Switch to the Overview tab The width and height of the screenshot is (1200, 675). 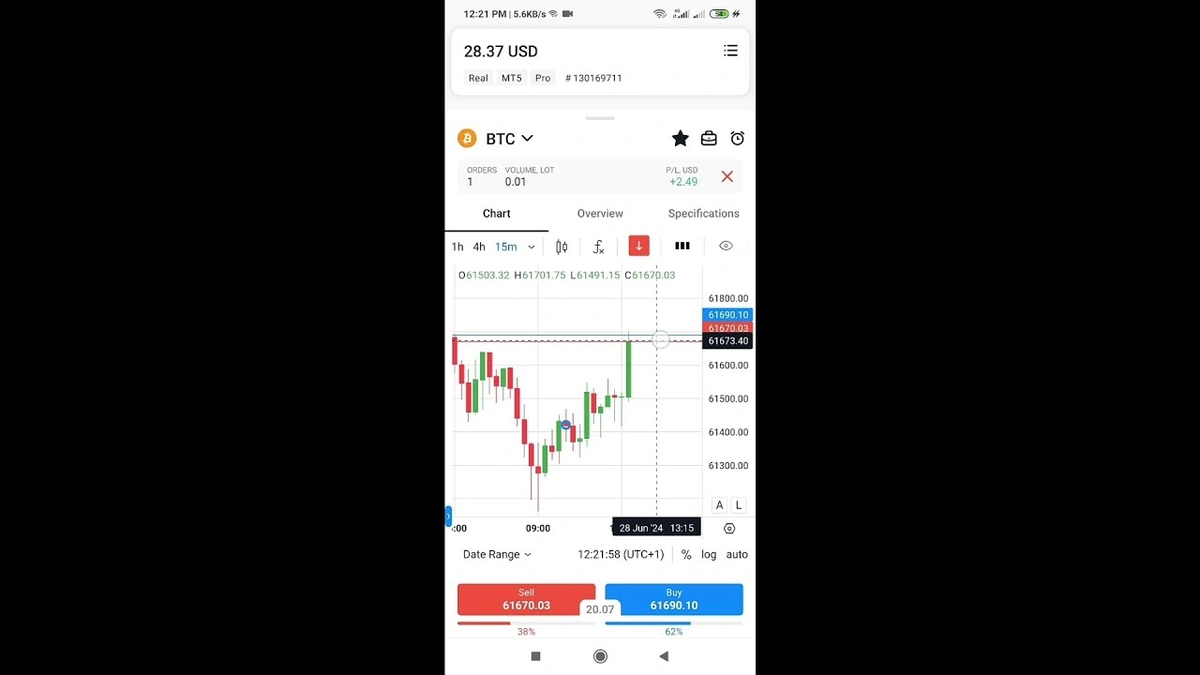coord(600,214)
